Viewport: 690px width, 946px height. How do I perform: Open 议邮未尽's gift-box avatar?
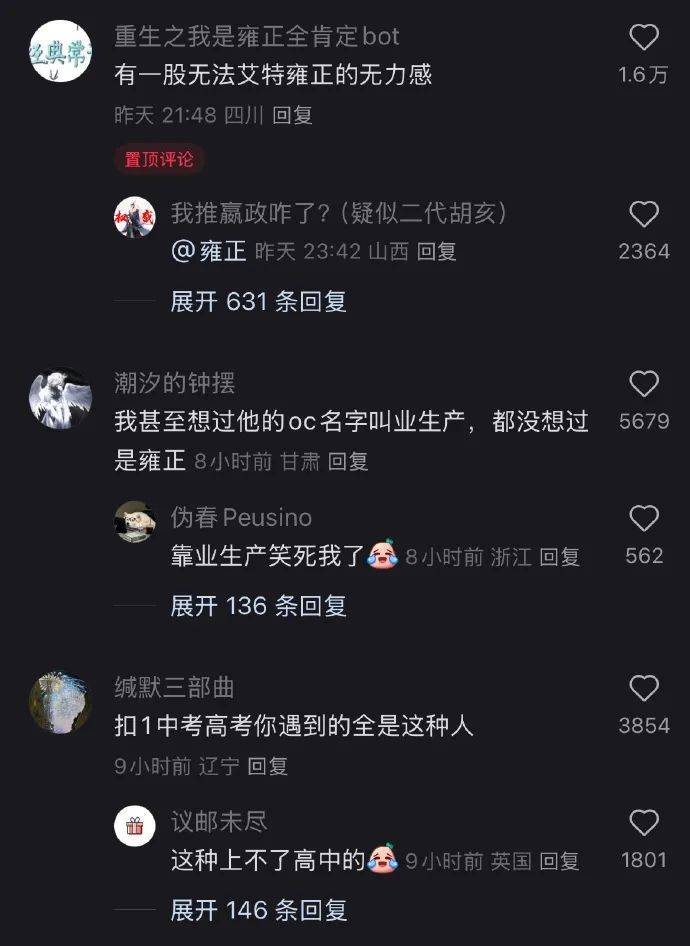pyautogui.click(x=135, y=826)
